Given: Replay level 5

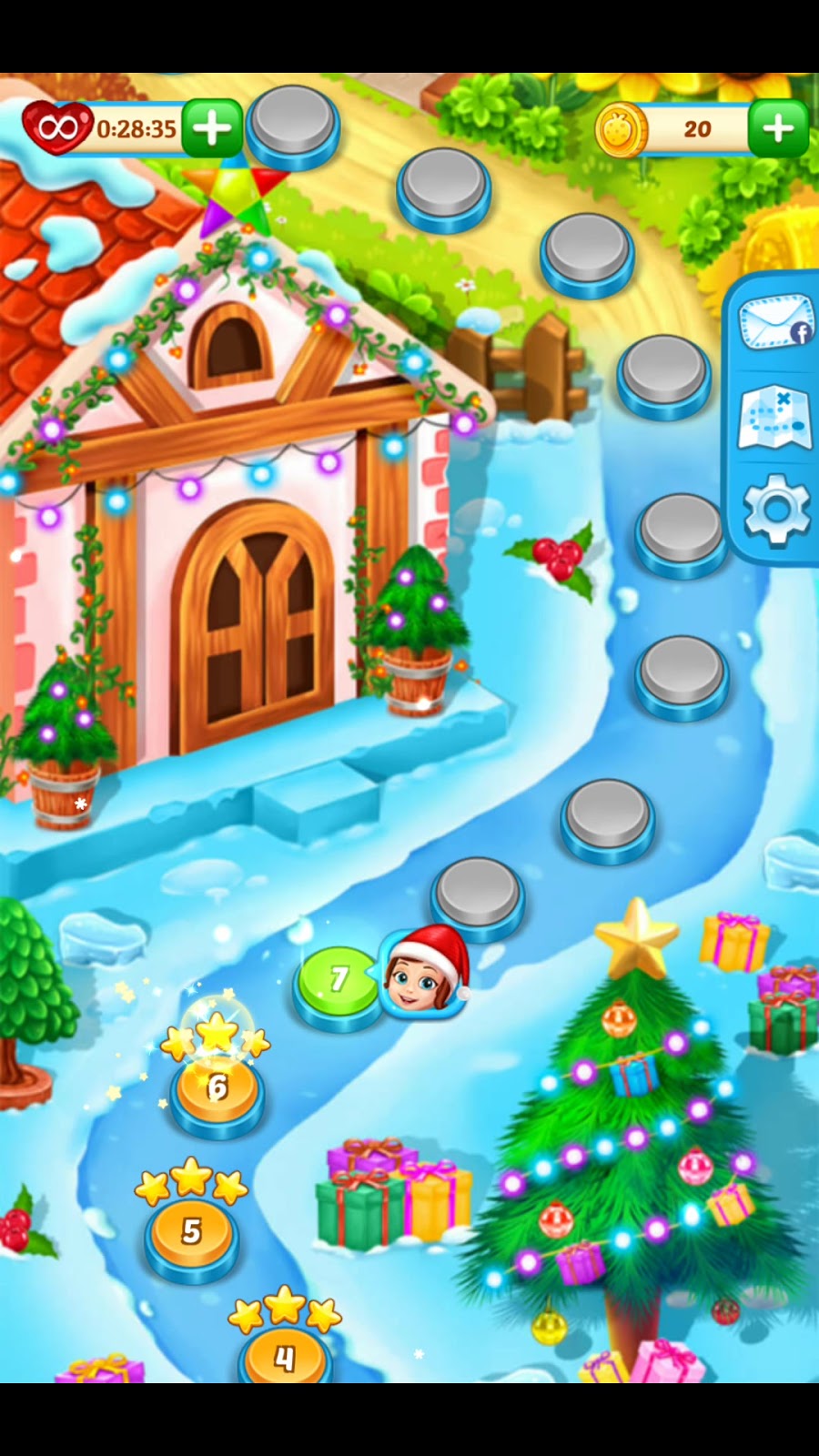Looking at the screenshot, I should coord(191,1231).
